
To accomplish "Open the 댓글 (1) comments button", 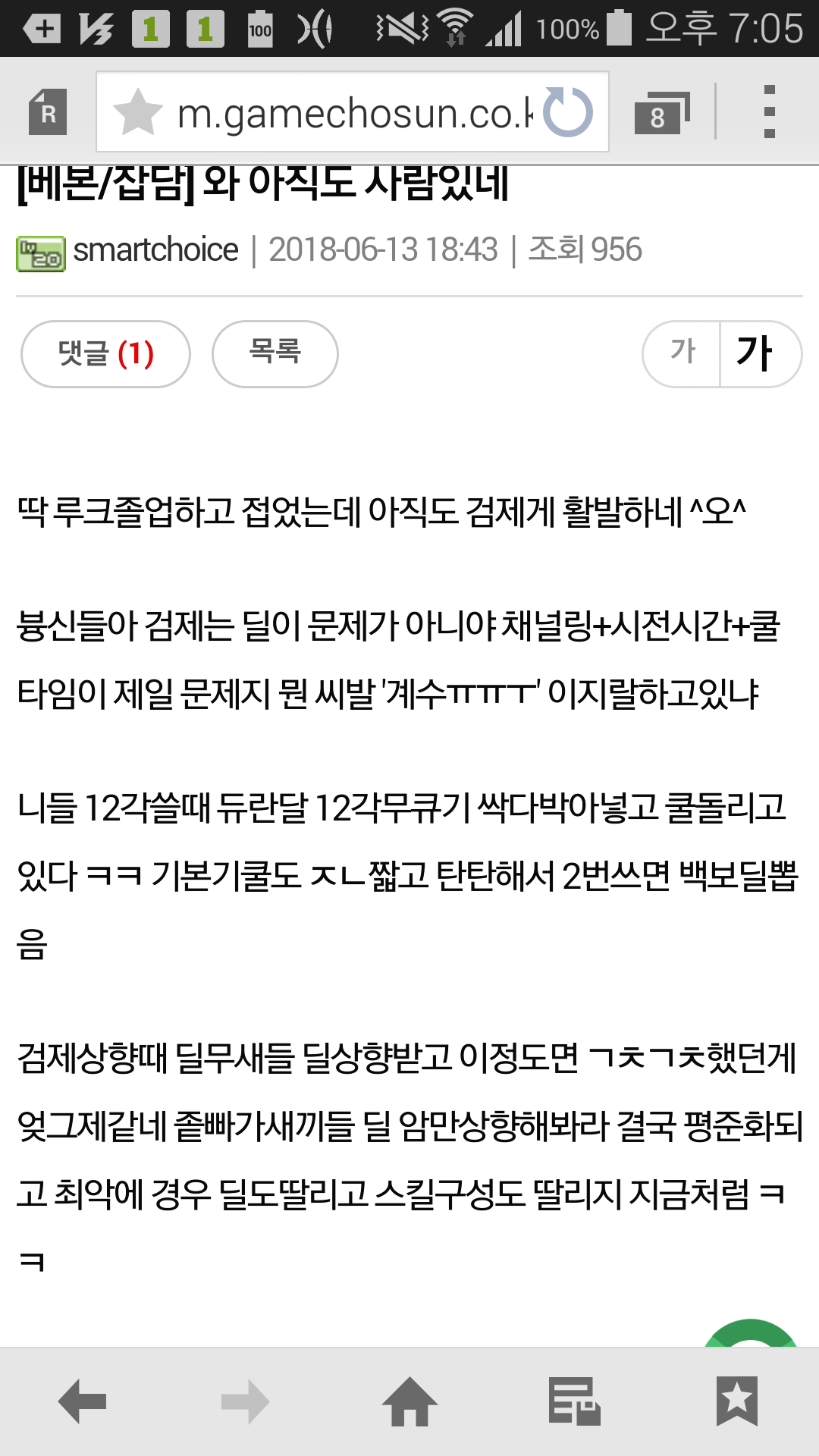I will click(105, 353).
